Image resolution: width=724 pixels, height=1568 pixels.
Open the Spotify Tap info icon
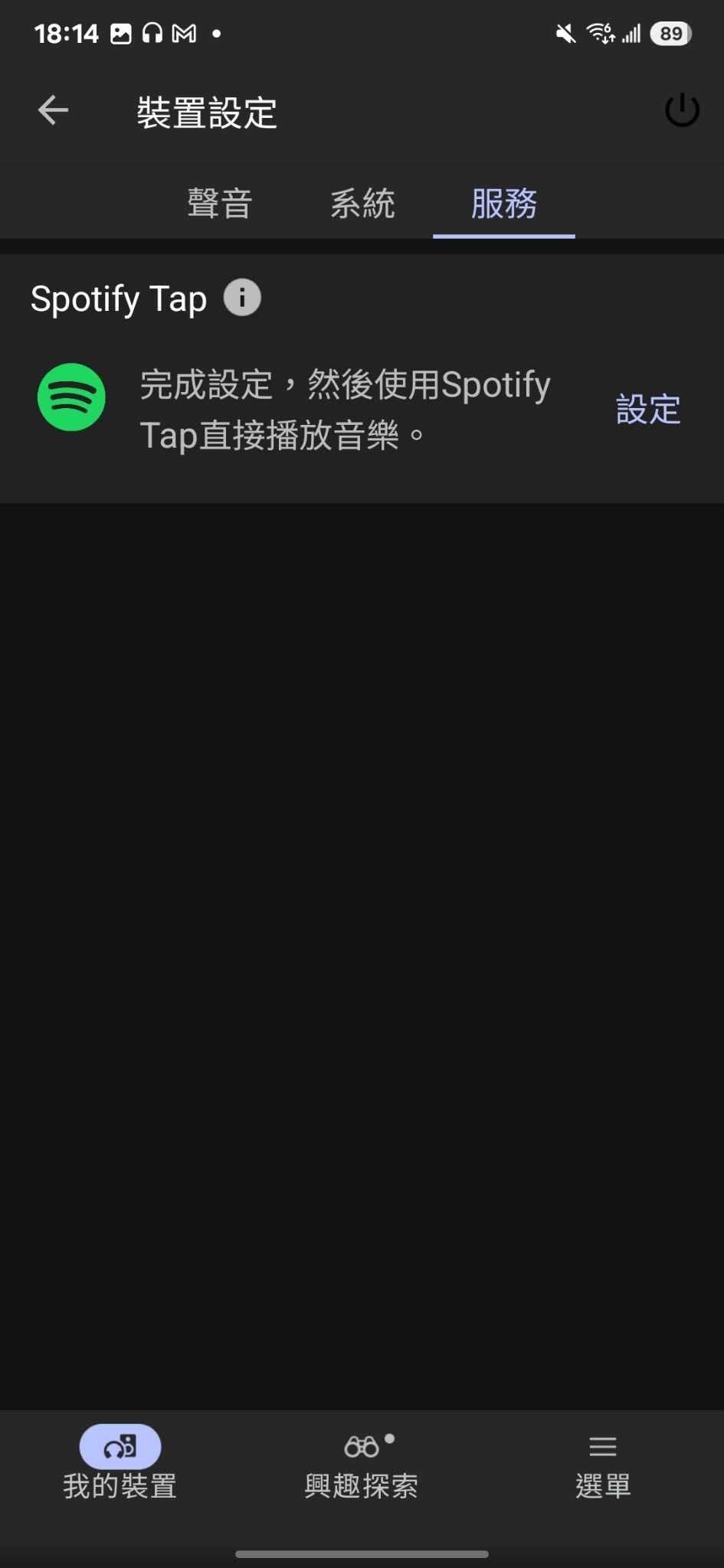point(242,298)
